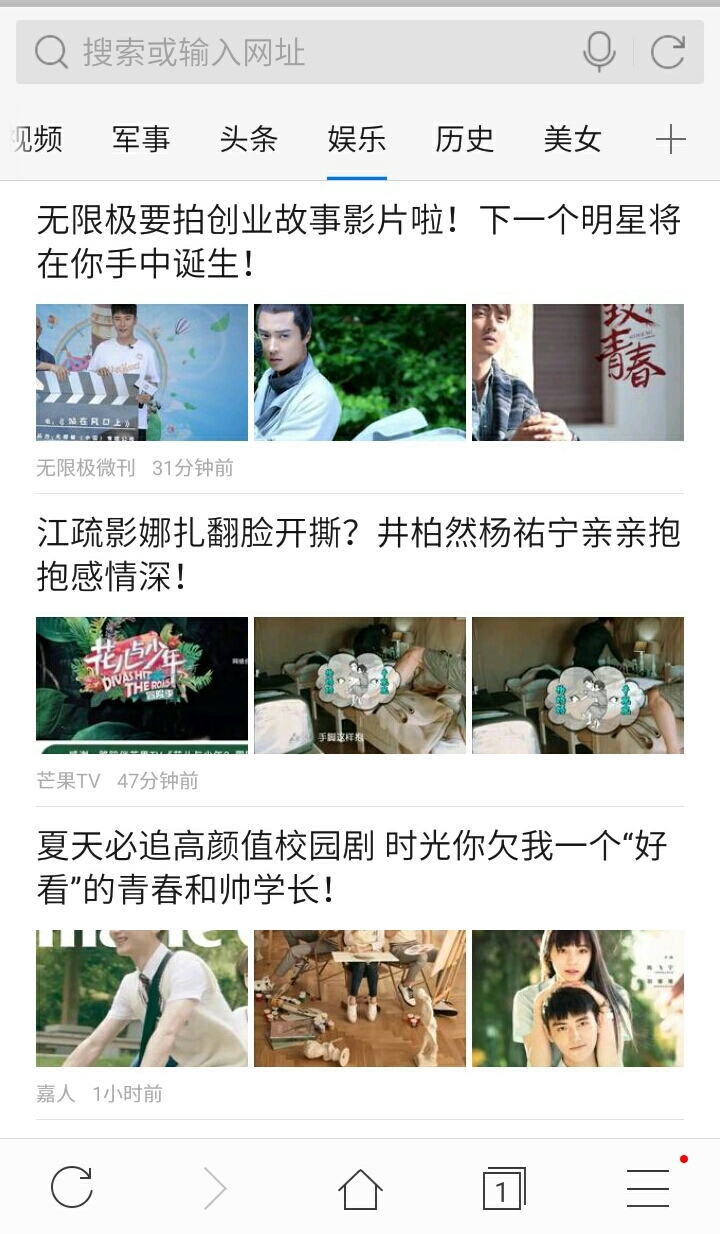Open the browser menu with three lines
Viewport: 720px width, 1234px height.
pyautogui.click(x=648, y=1188)
